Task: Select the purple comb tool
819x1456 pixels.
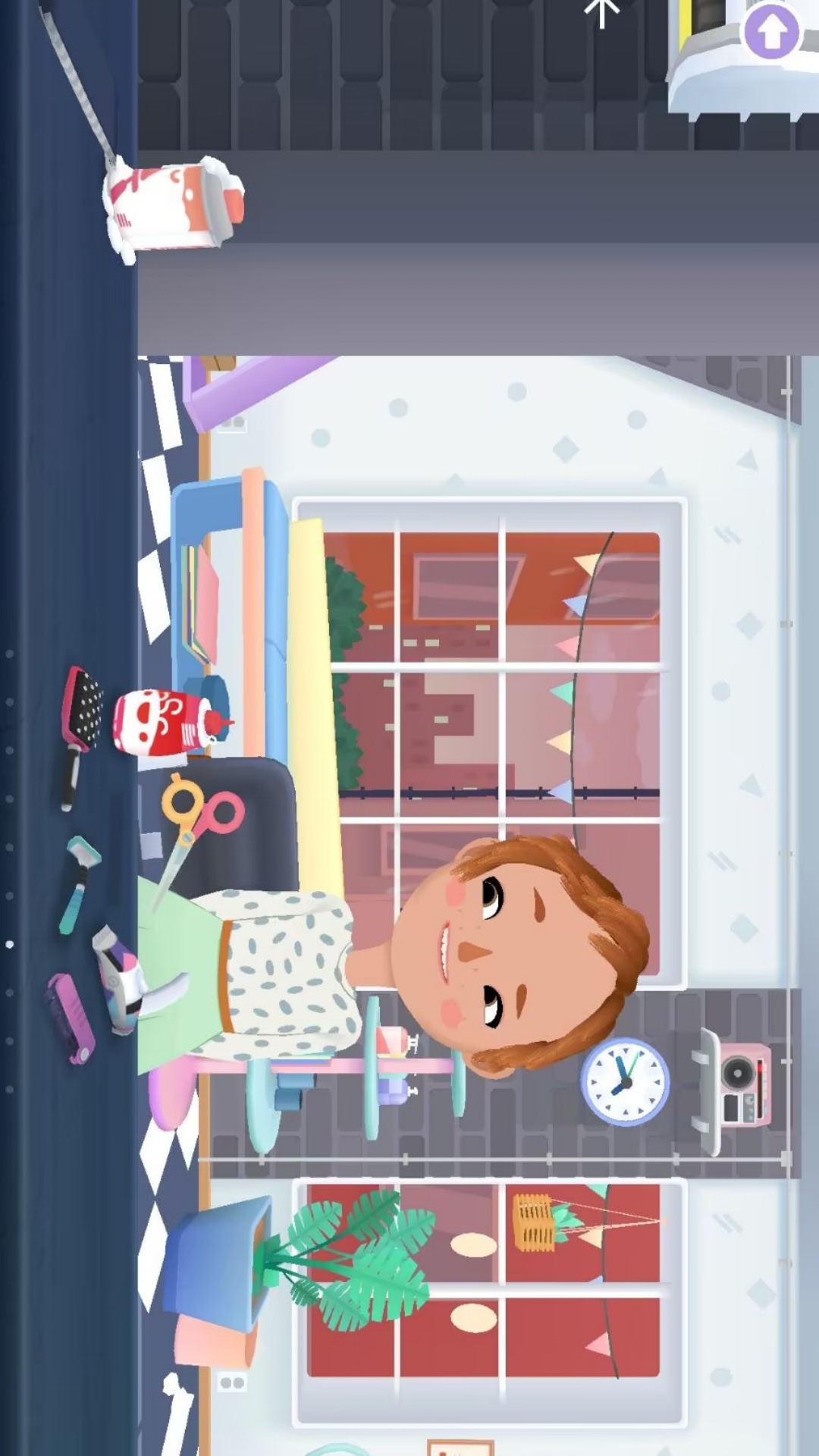Action: 71,1017
